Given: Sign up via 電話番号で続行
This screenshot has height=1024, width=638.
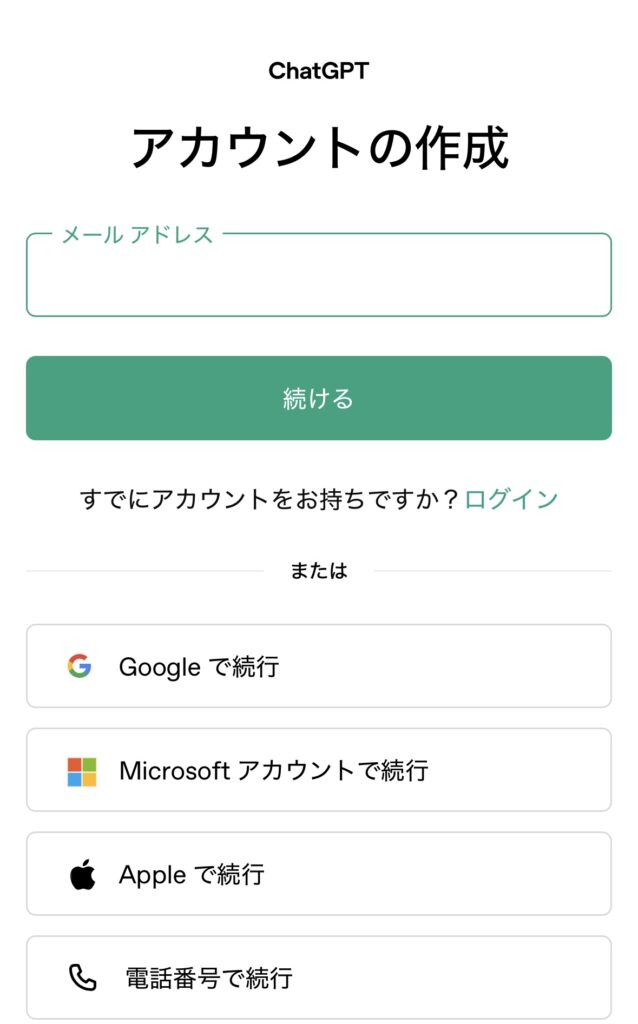Looking at the screenshot, I should click(319, 978).
